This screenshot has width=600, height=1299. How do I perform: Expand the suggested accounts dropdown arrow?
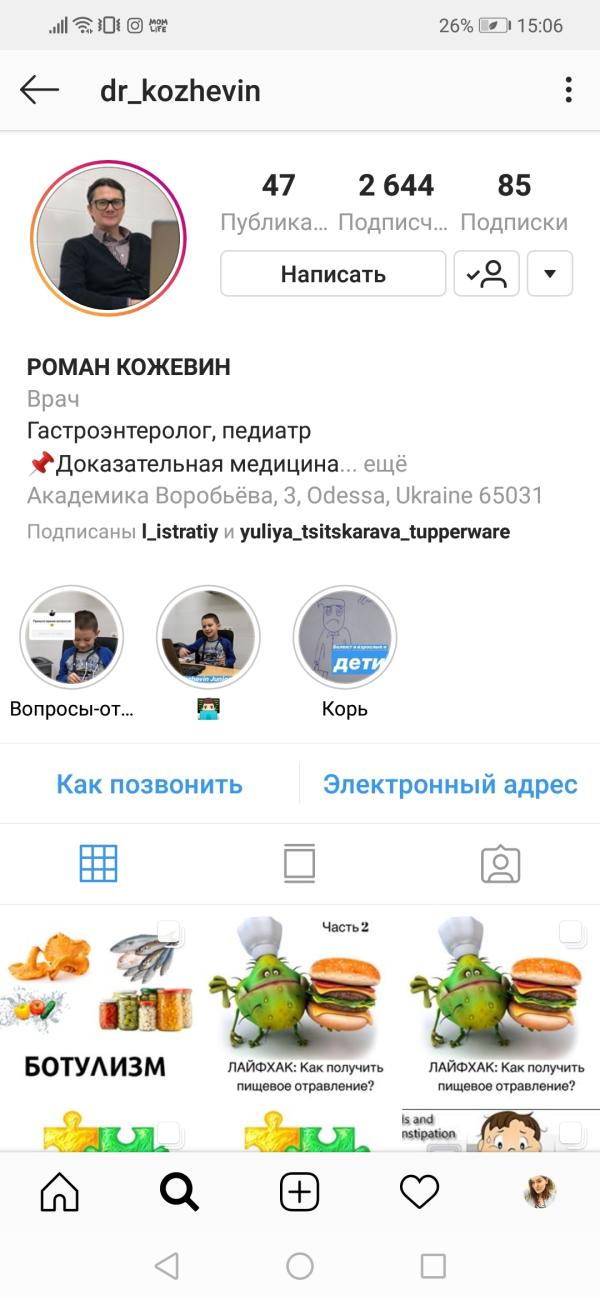pyautogui.click(x=550, y=274)
